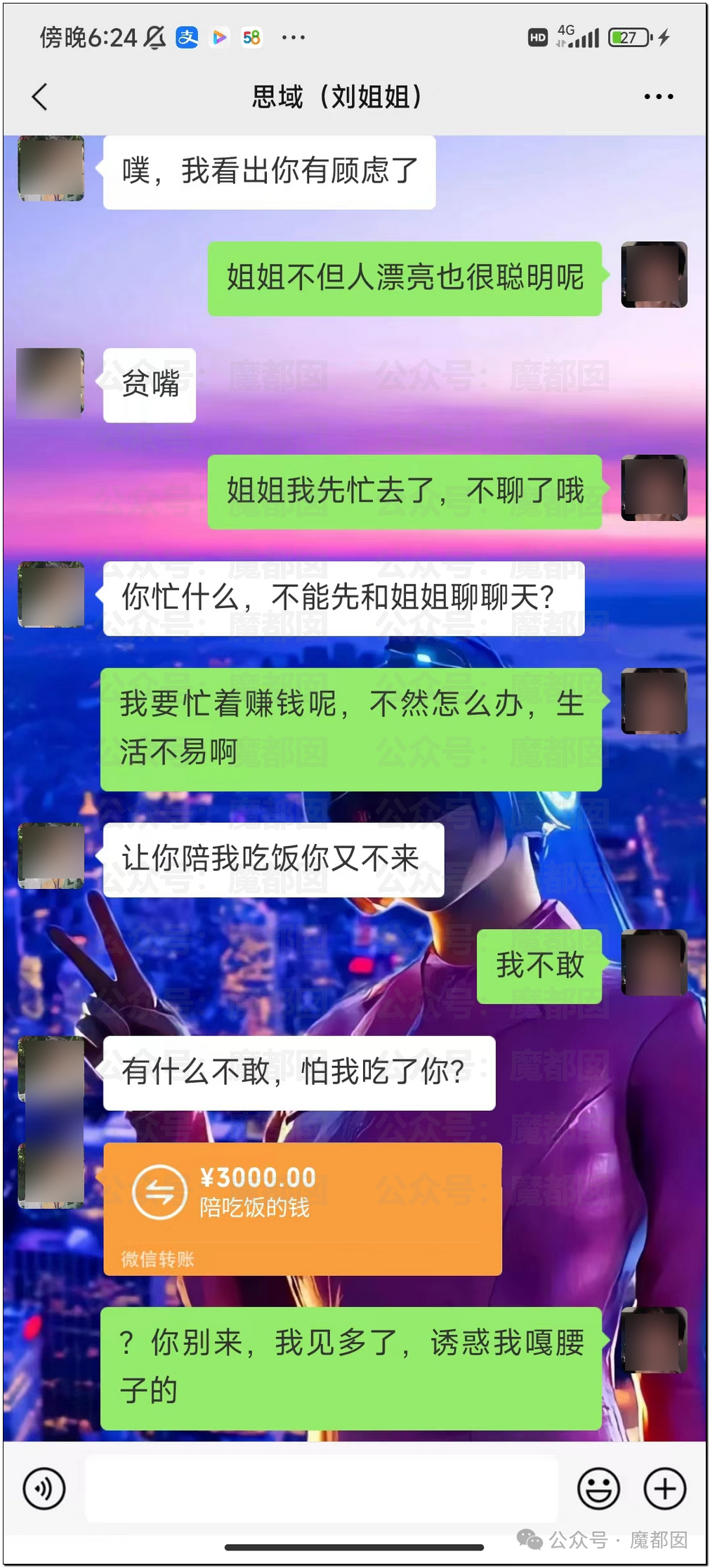This screenshot has width=710, height=1568.
Task: Open the chat overflow menu
Action: click(x=658, y=97)
